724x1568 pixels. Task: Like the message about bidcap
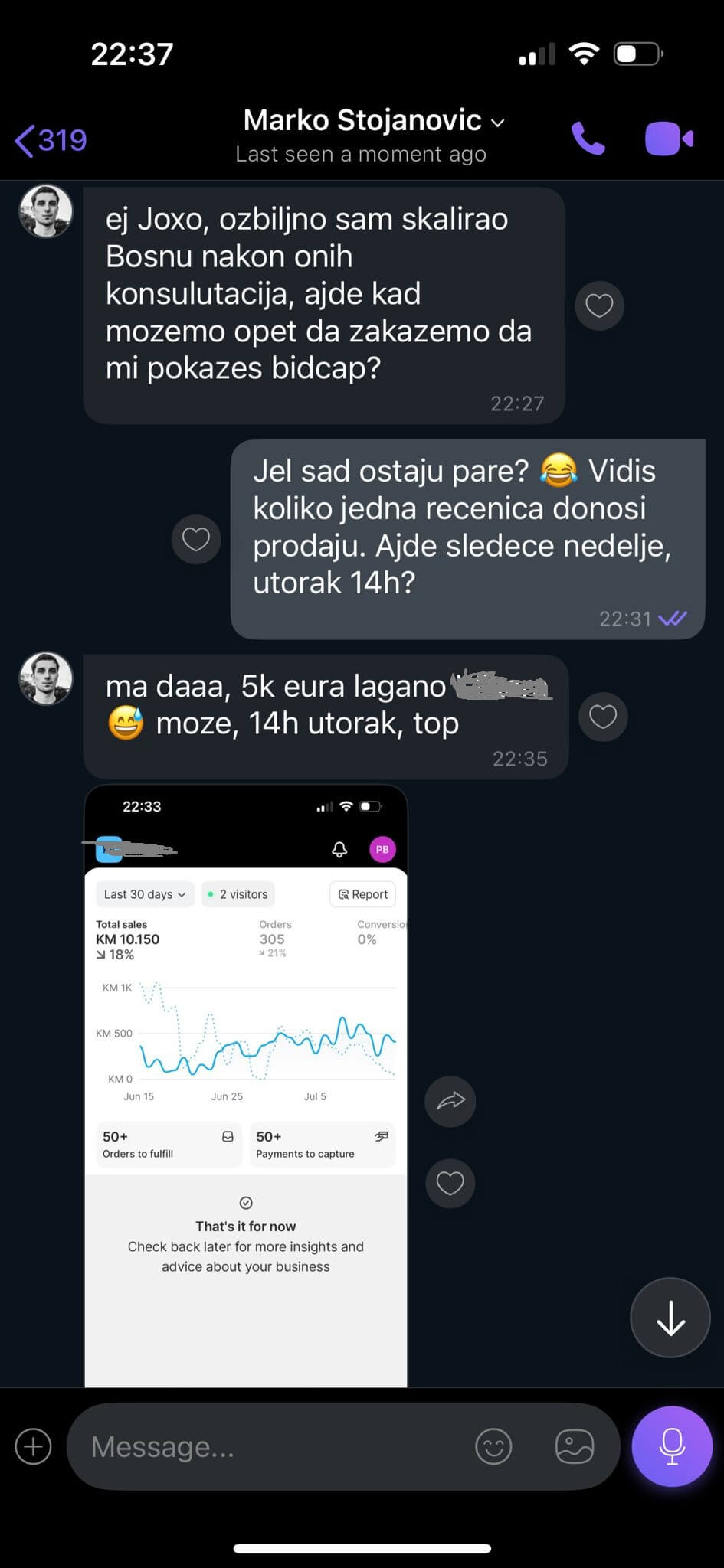[599, 305]
